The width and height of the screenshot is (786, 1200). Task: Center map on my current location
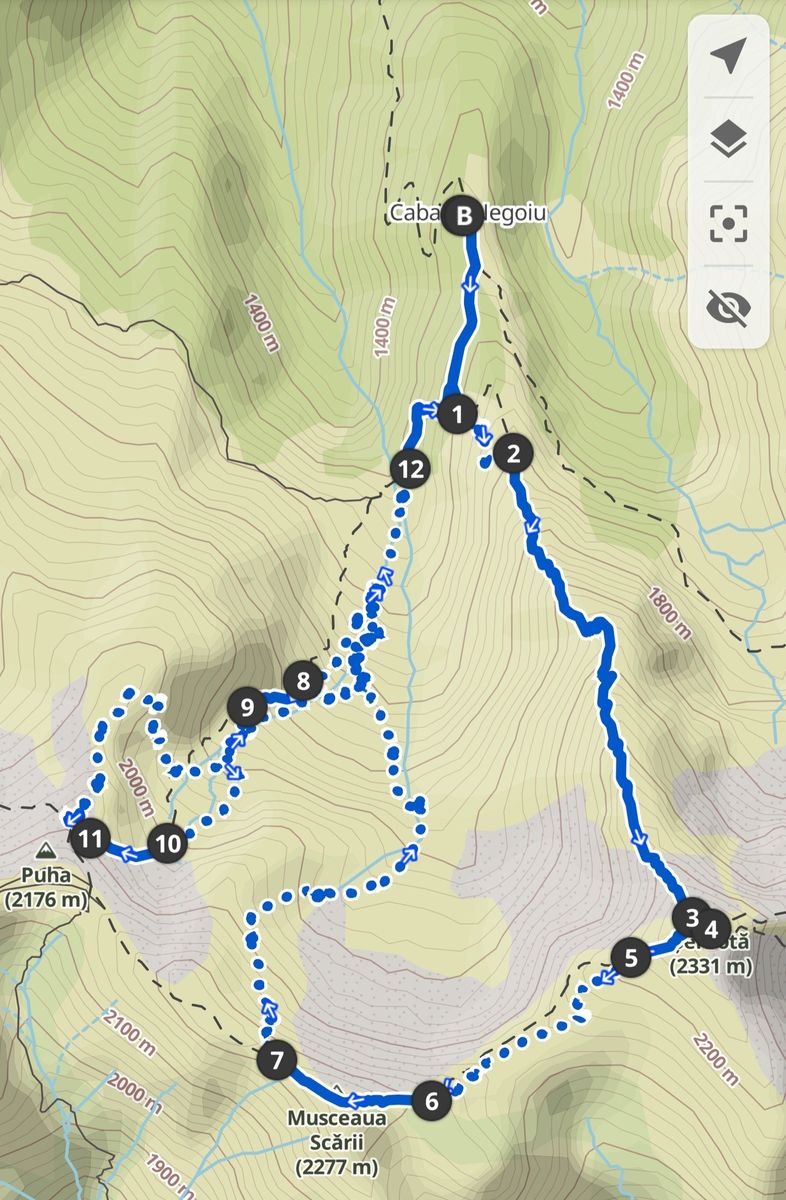click(x=729, y=57)
